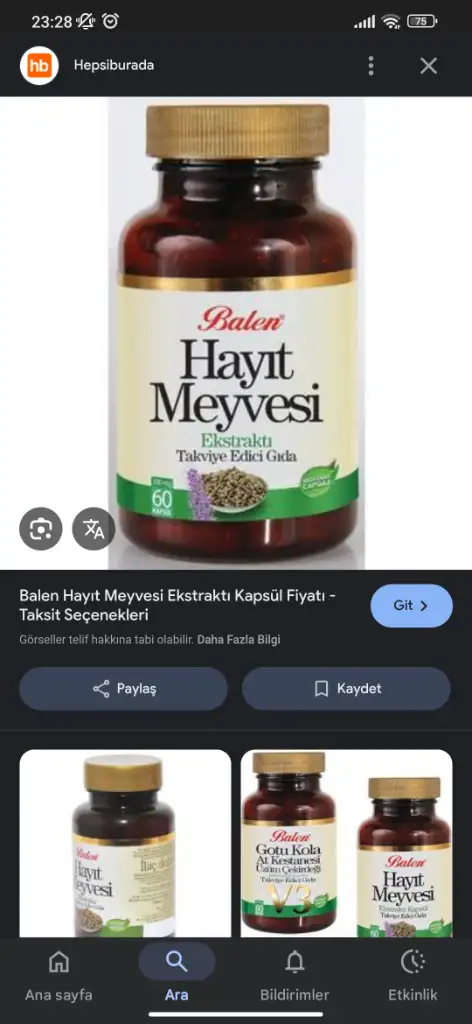Open the Daha Fazla Bilgi link

coord(239,639)
